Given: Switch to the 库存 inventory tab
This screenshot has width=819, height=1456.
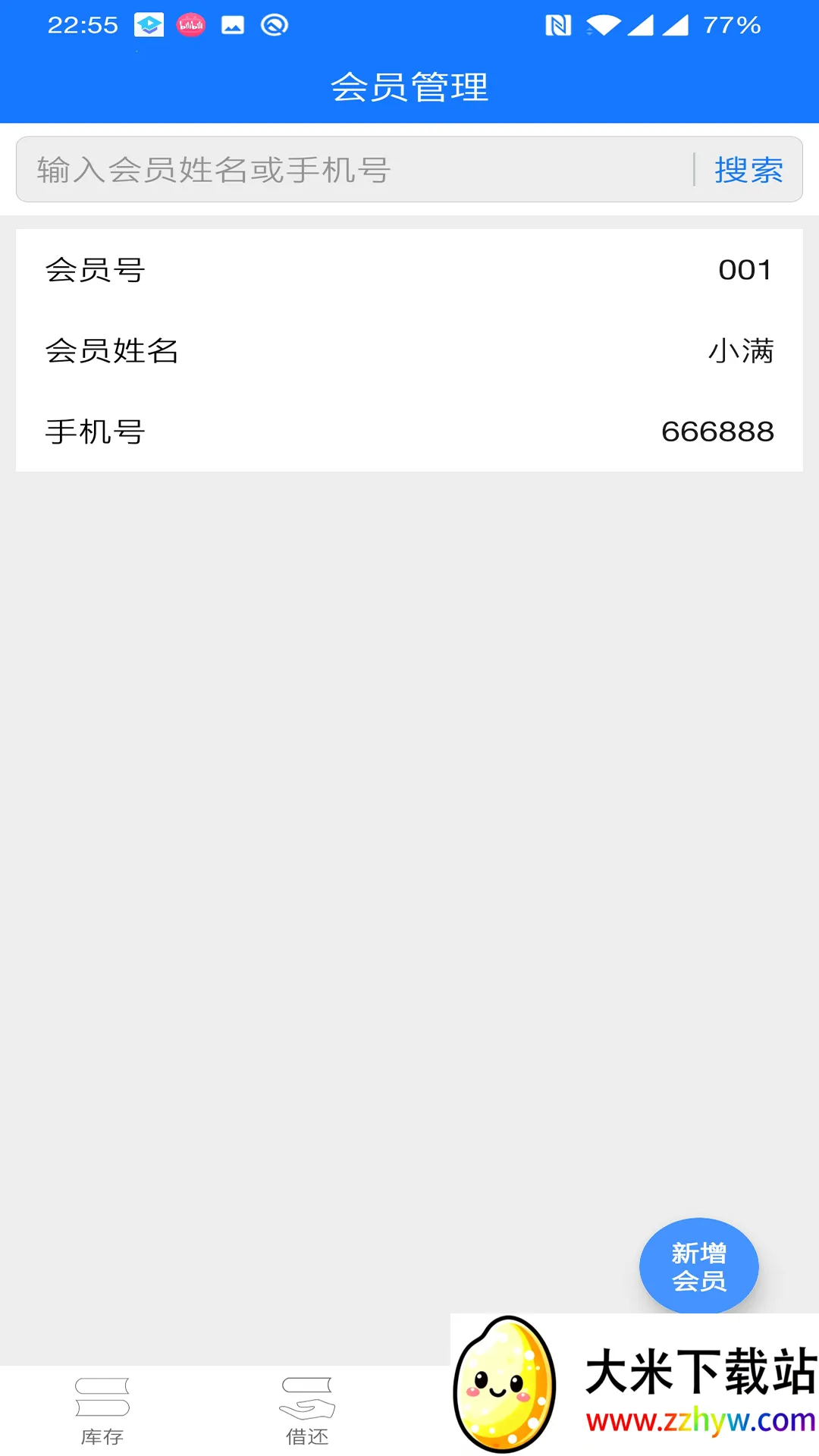Looking at the screenshot, I should coord(102,1410).
